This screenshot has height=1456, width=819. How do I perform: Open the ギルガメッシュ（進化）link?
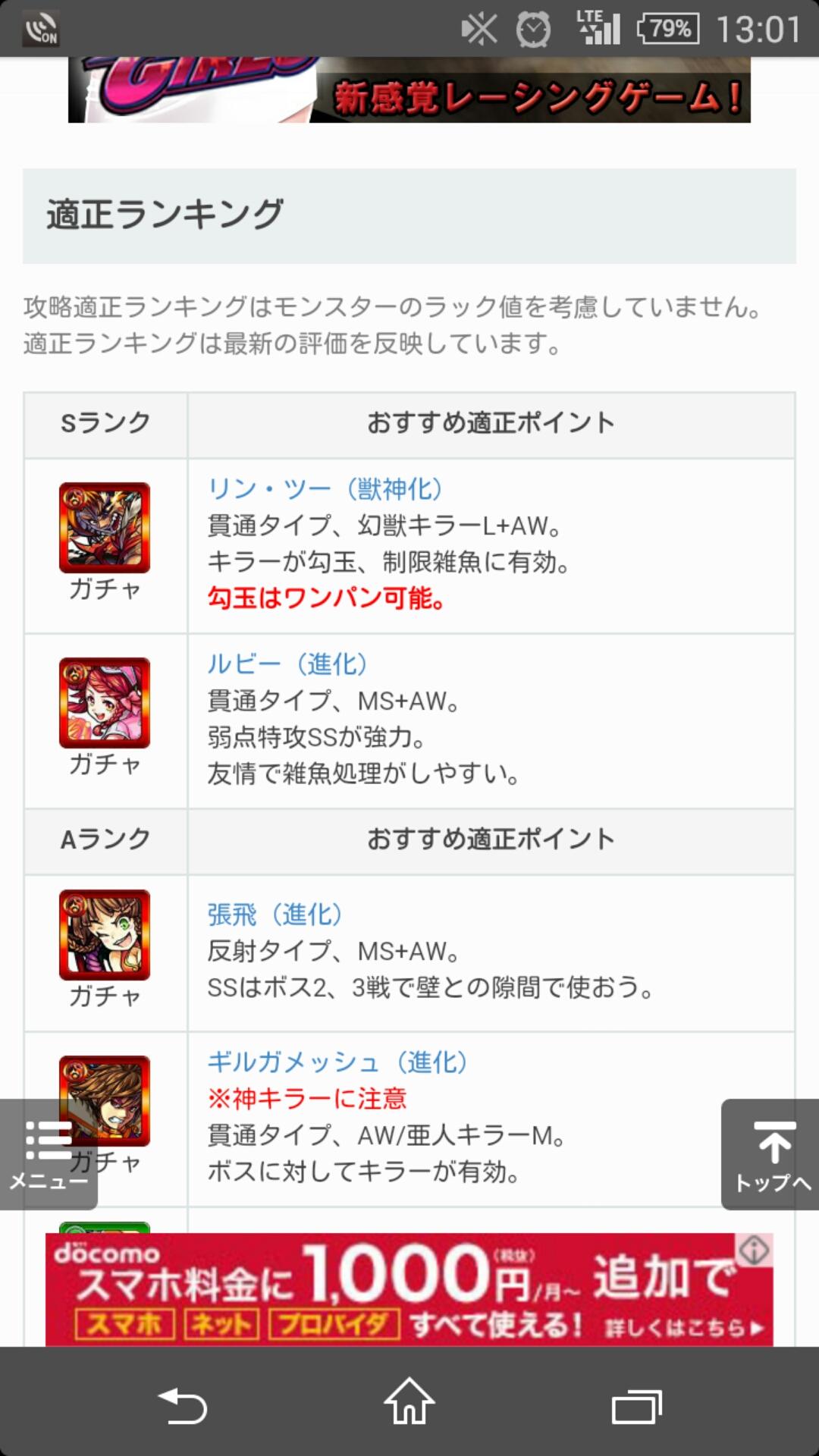click(337, 1062)
